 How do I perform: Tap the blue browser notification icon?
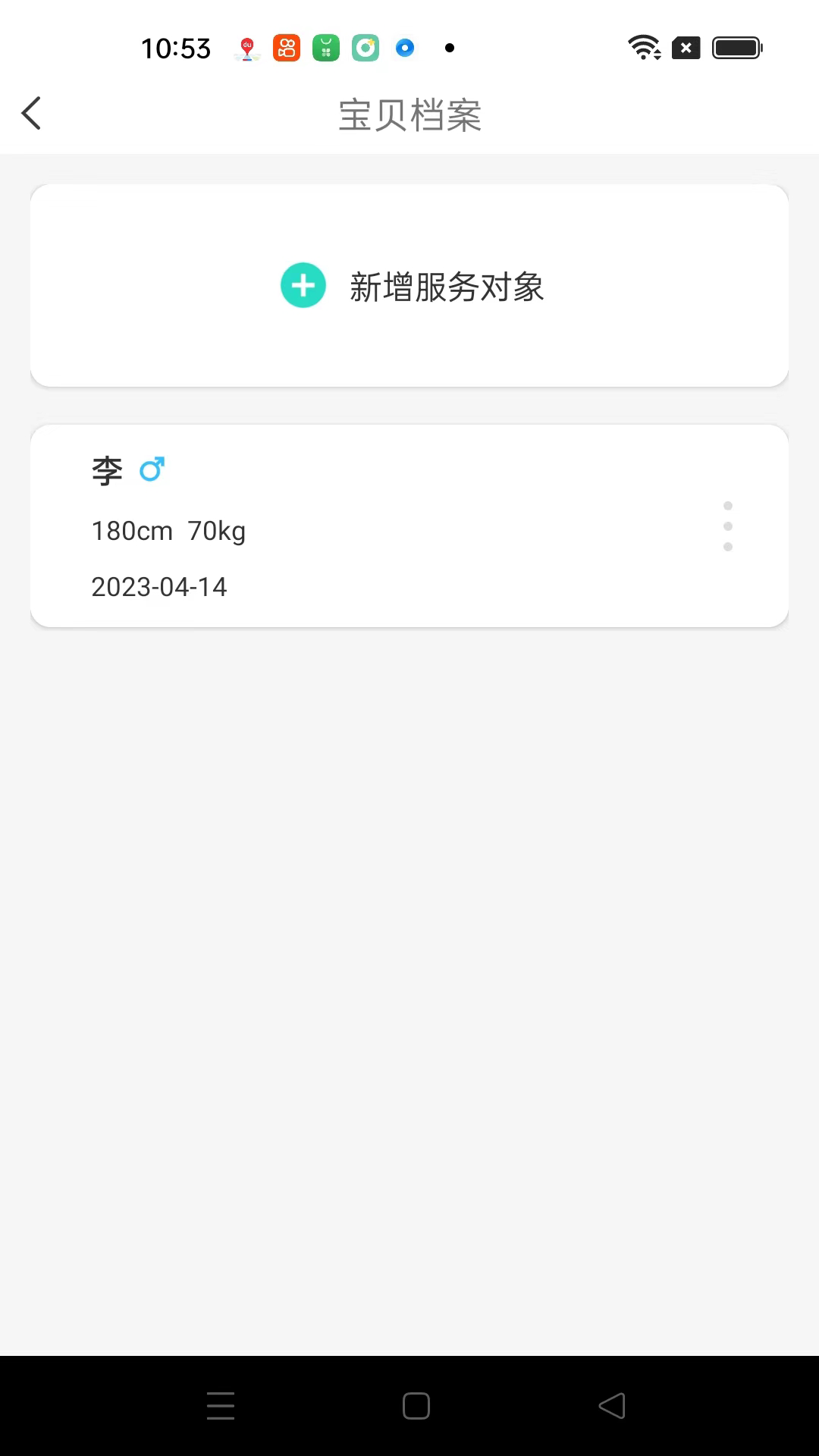tap(404, 48)
